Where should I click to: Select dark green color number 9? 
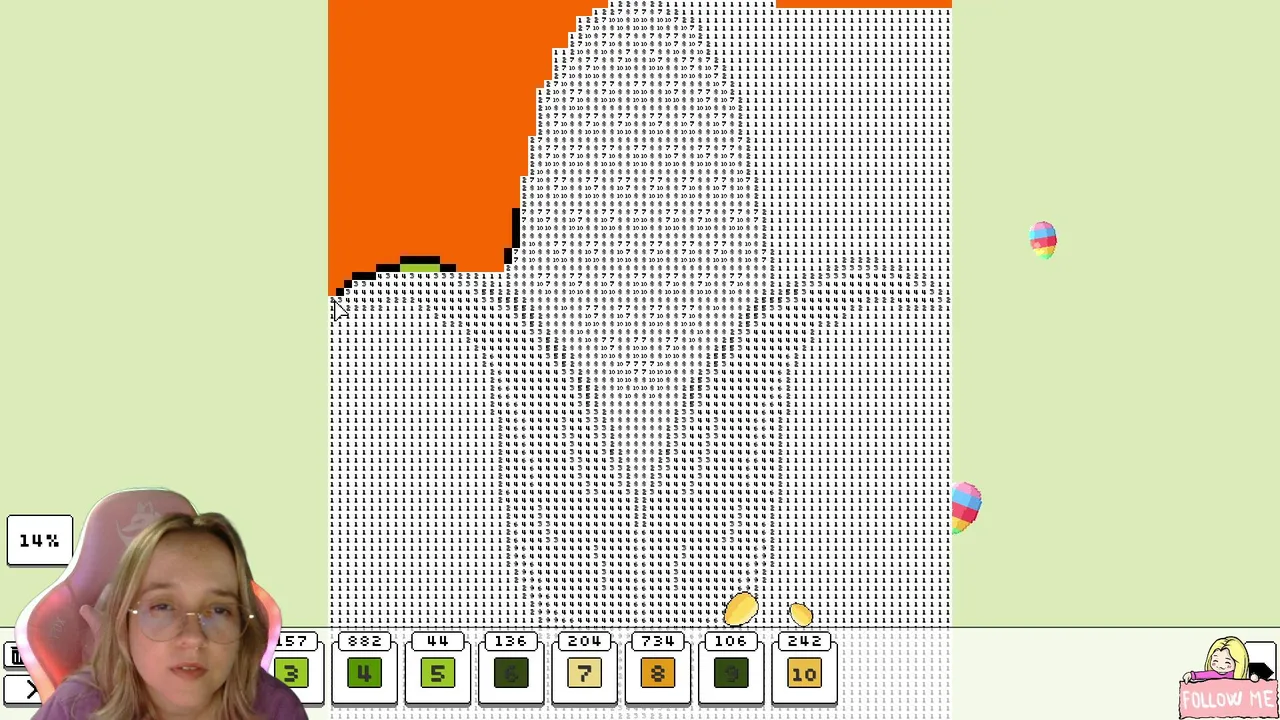[x=731, y=674]
